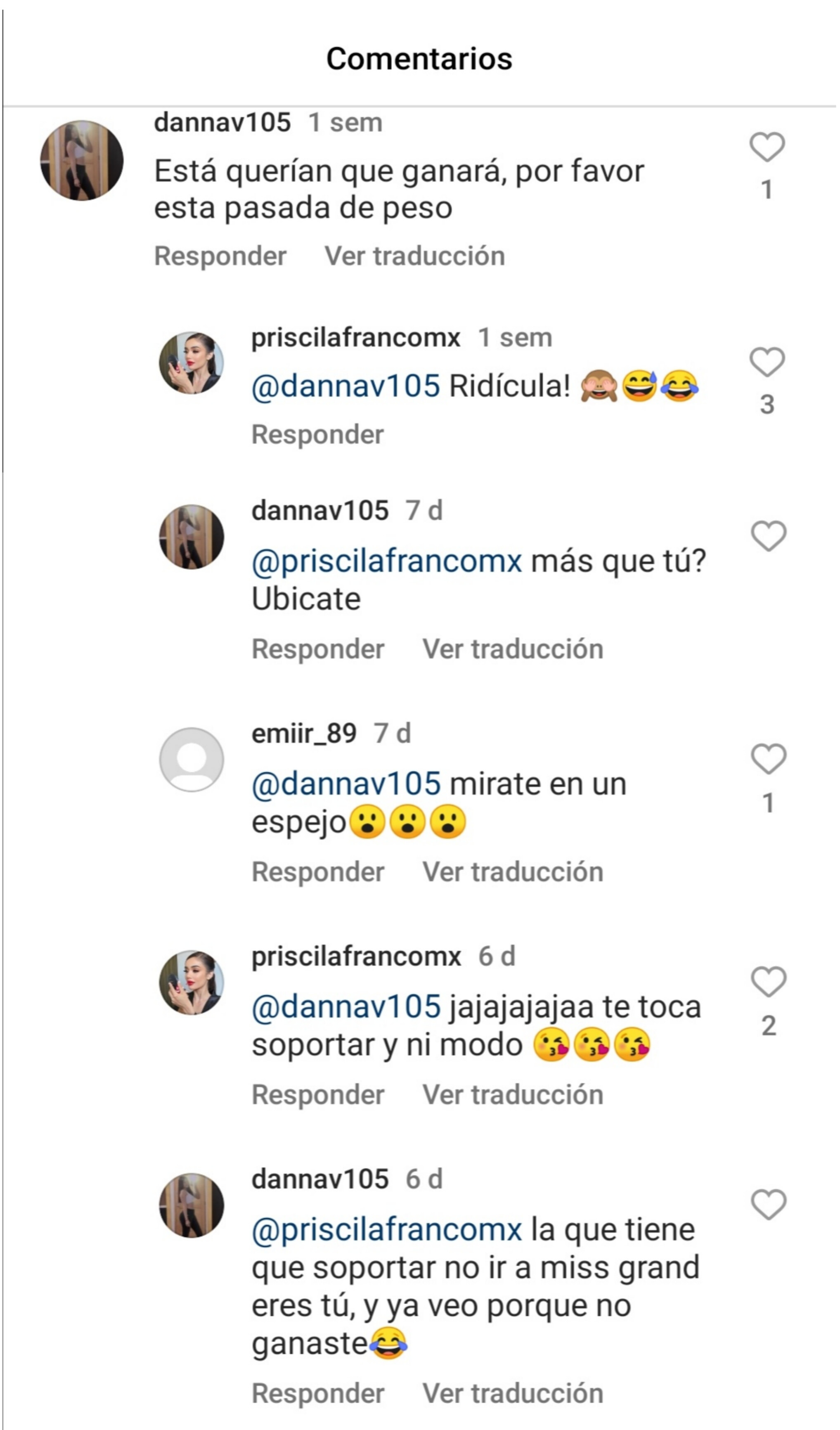This screenshot has width=840, height=1430.
Task: Open the @priscilafrancomx mention in Ubicate reply
Action: (x=386, y=562)
